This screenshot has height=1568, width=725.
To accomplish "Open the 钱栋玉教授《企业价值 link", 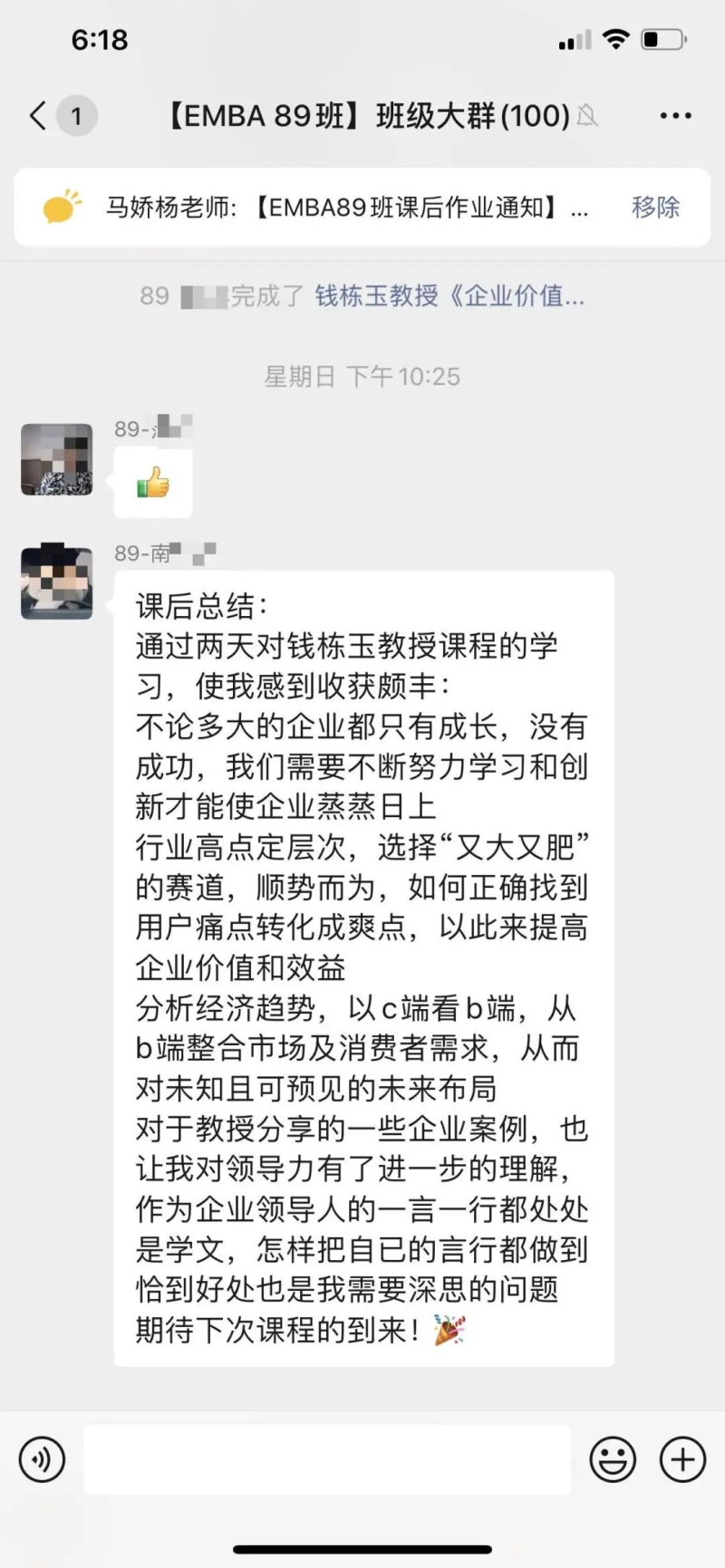I will 449,295.
